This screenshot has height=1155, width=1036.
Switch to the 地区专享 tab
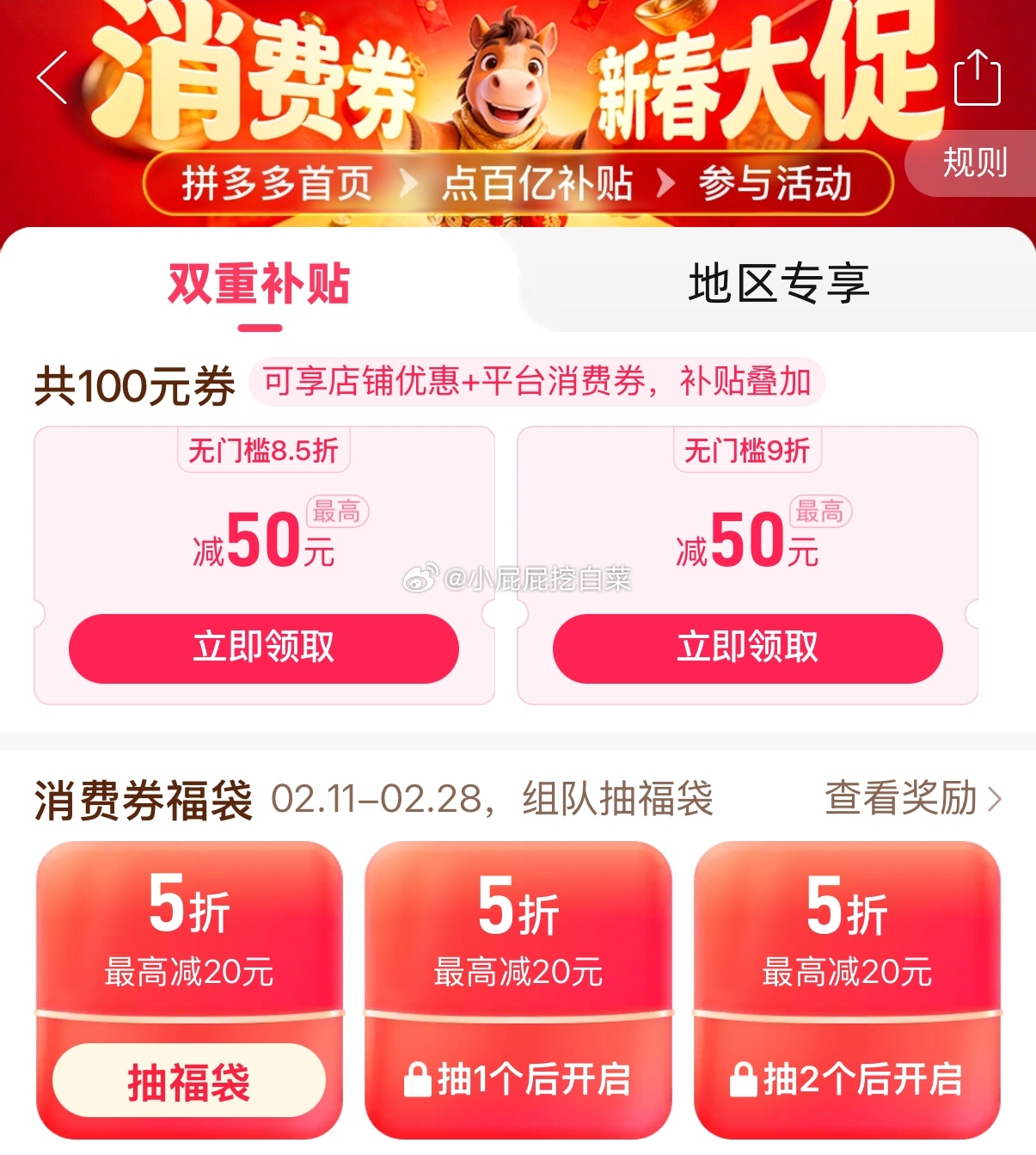point(779,285)
